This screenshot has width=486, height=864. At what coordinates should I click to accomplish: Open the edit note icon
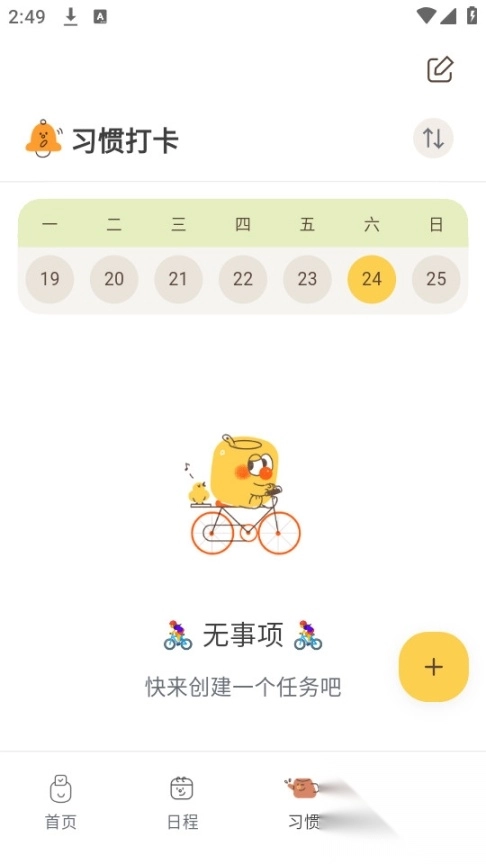pyautogui.click(x=440, y=69)
